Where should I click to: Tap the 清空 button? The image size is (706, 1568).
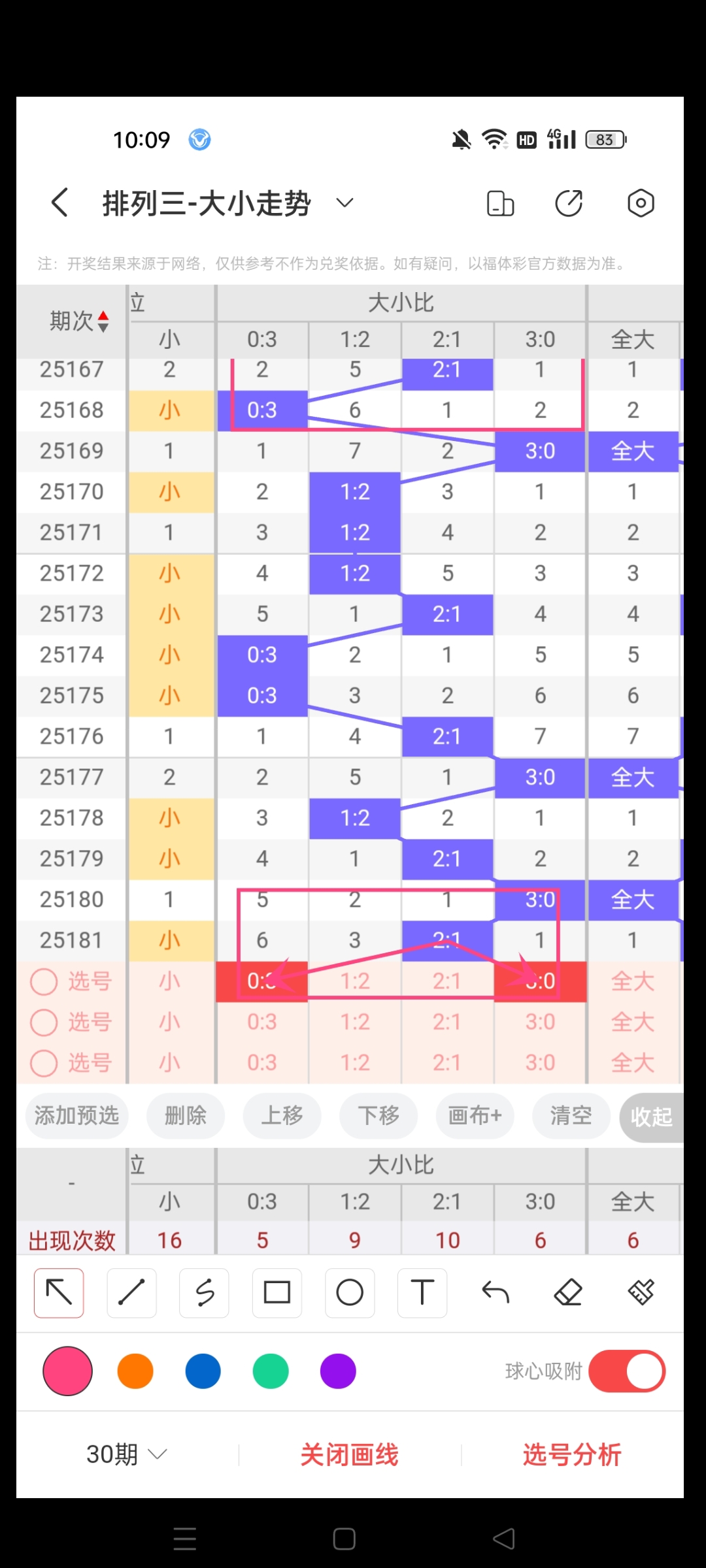tap(571, 1116)
